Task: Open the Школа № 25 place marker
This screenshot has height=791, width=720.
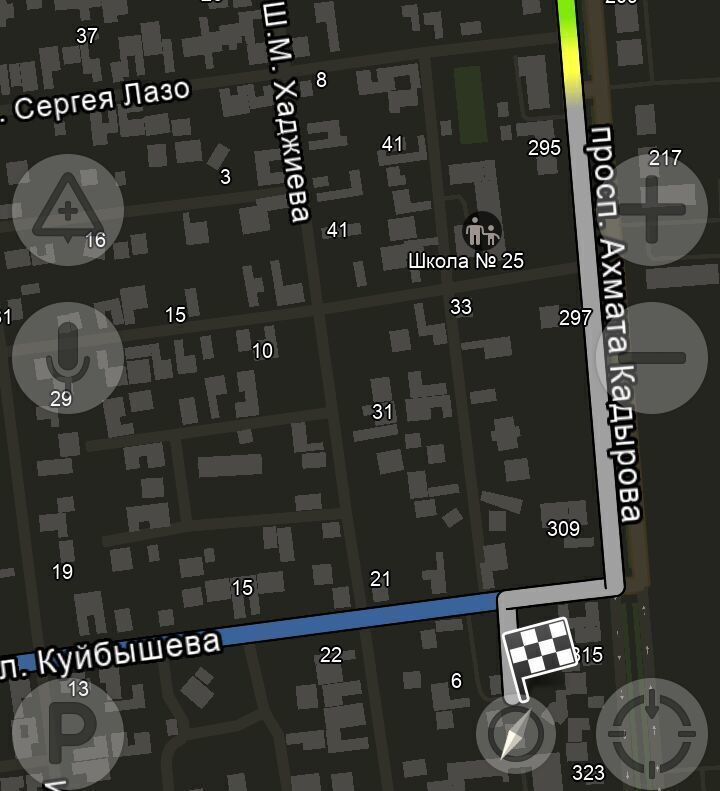Action: [484, 234]
